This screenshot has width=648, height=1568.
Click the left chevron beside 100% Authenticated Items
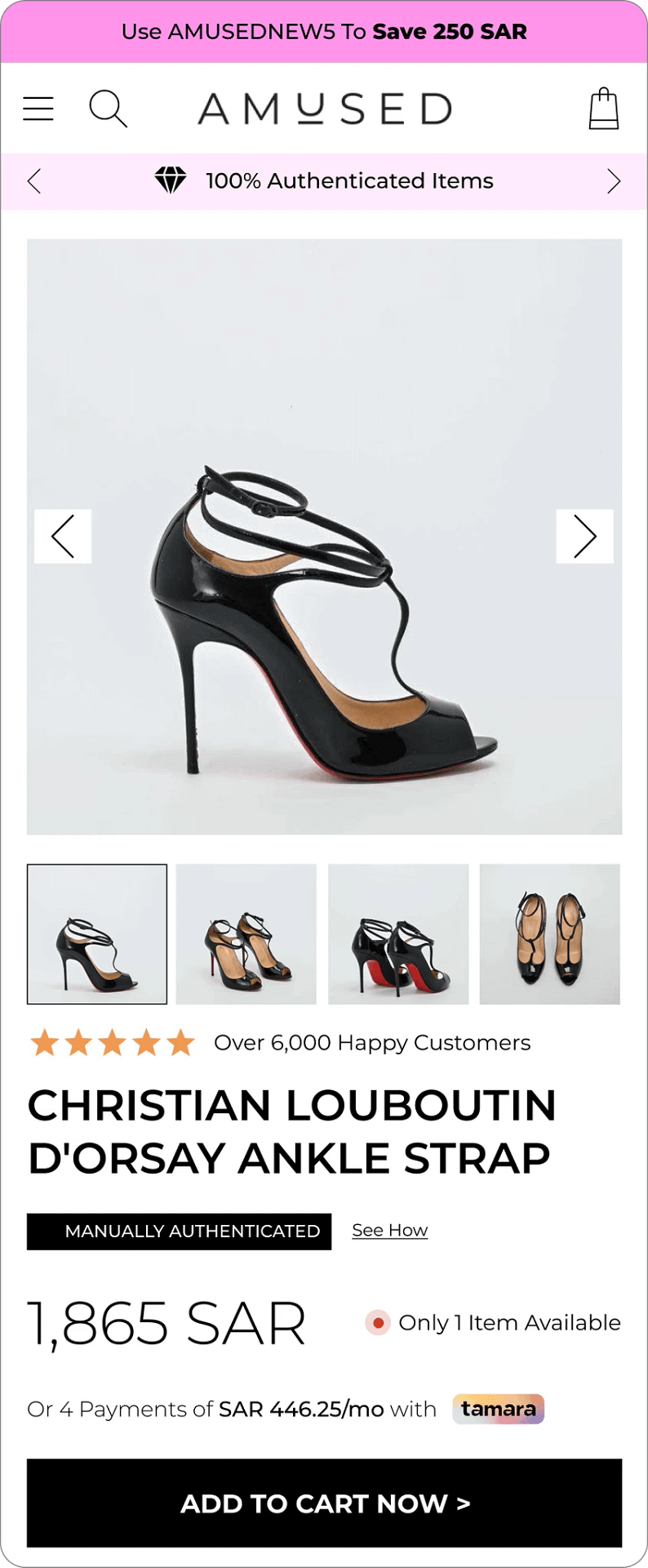[33, 180]
